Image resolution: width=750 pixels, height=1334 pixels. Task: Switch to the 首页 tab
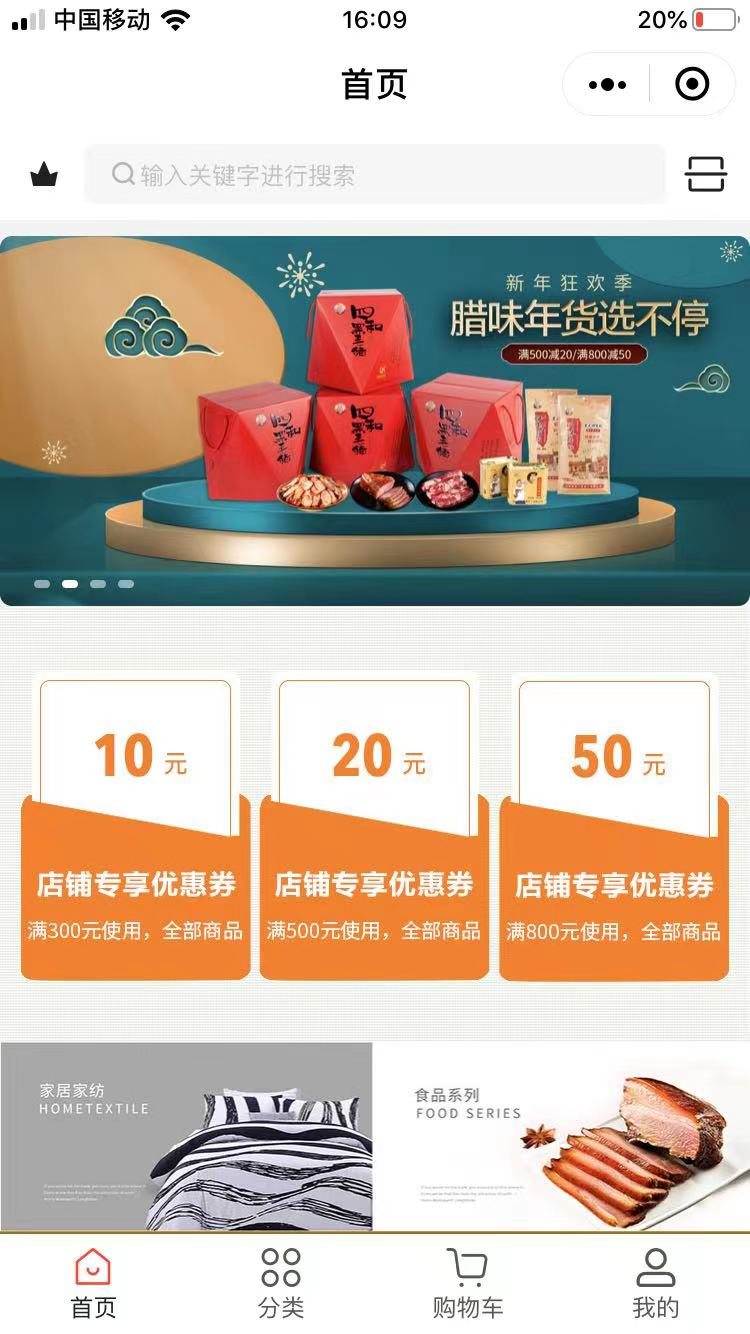[x=93, y=1284]
